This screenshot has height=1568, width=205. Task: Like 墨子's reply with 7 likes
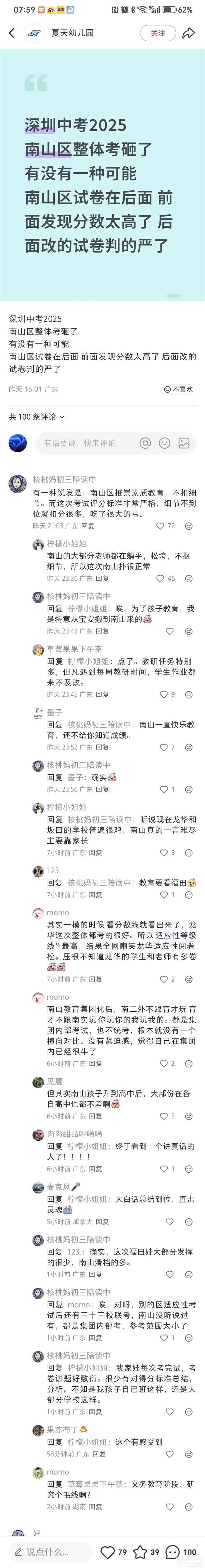coord(164,747)
